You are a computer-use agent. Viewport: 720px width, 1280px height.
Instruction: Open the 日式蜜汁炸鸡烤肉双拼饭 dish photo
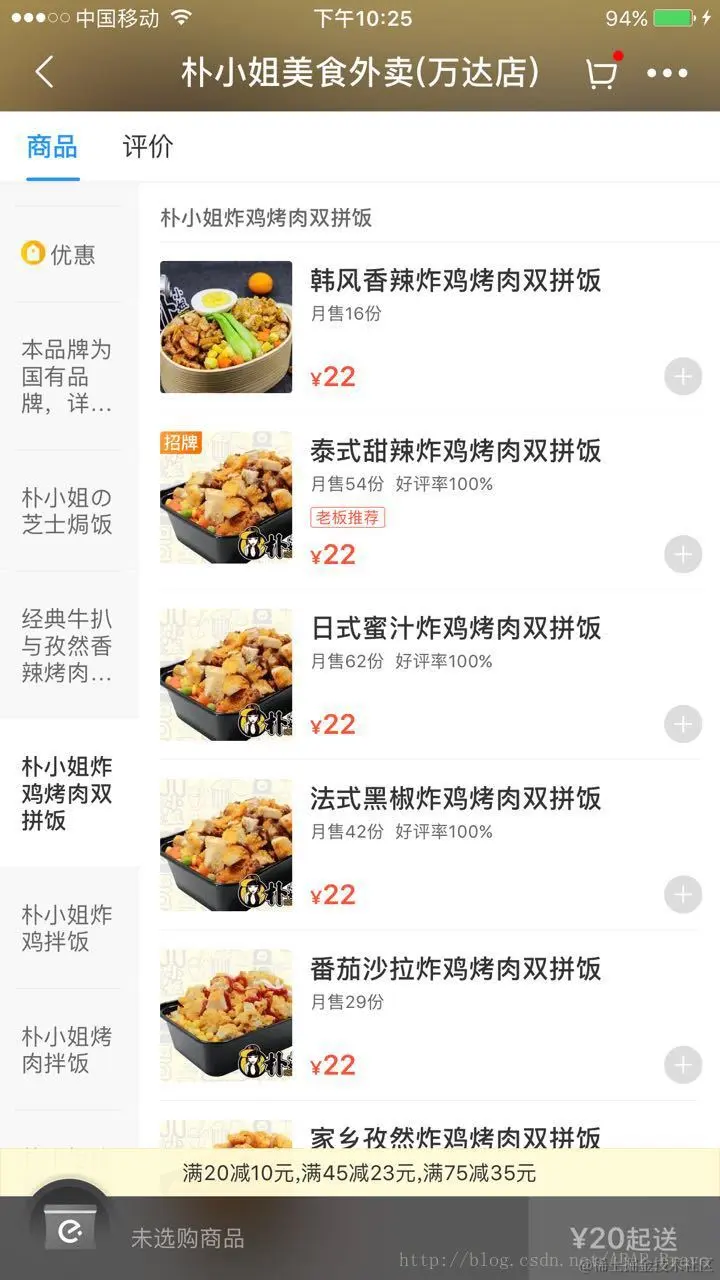click(226, 675)
